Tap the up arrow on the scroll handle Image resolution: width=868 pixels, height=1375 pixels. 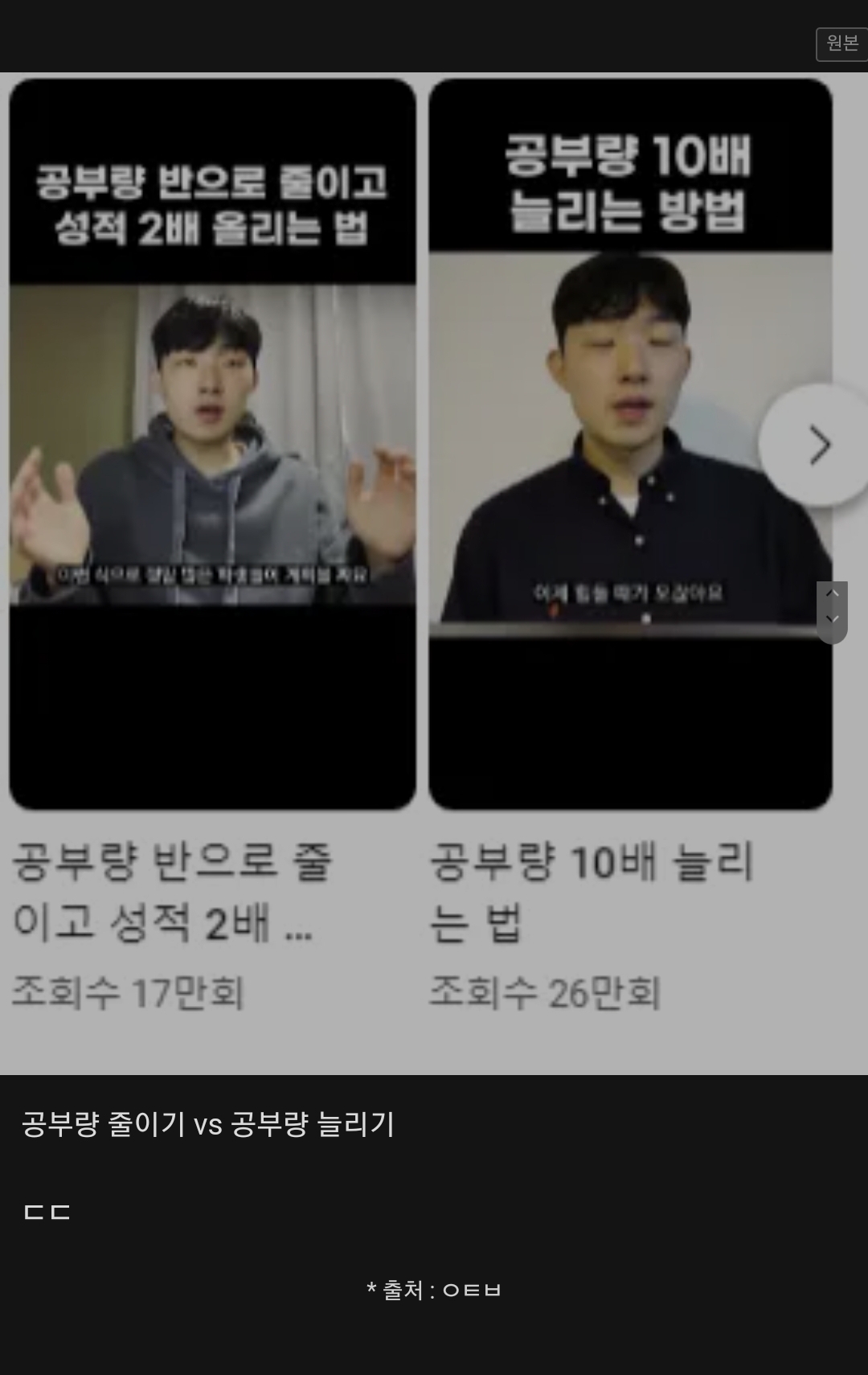click(832, 594)
